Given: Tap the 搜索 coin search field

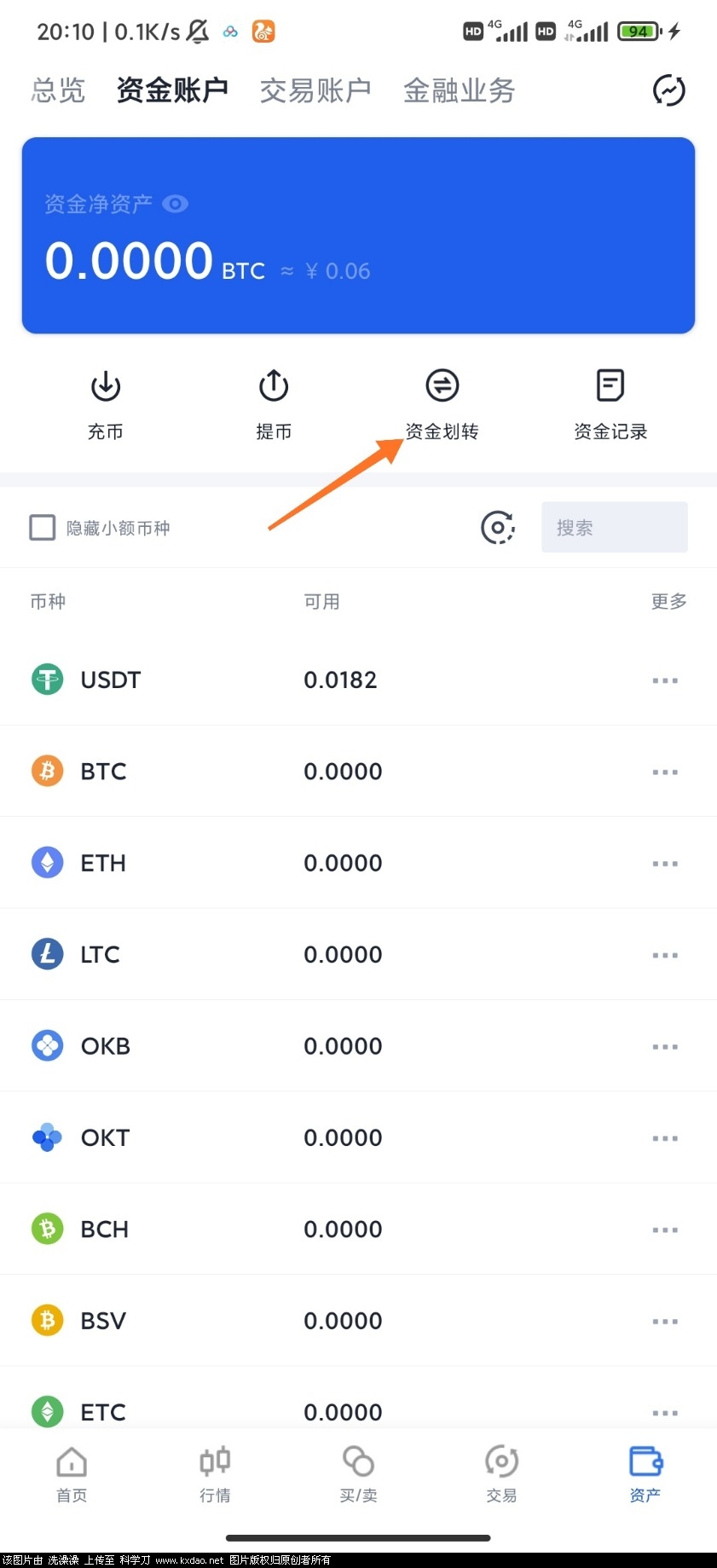Looking at the screenshot, I should [614, 528].
